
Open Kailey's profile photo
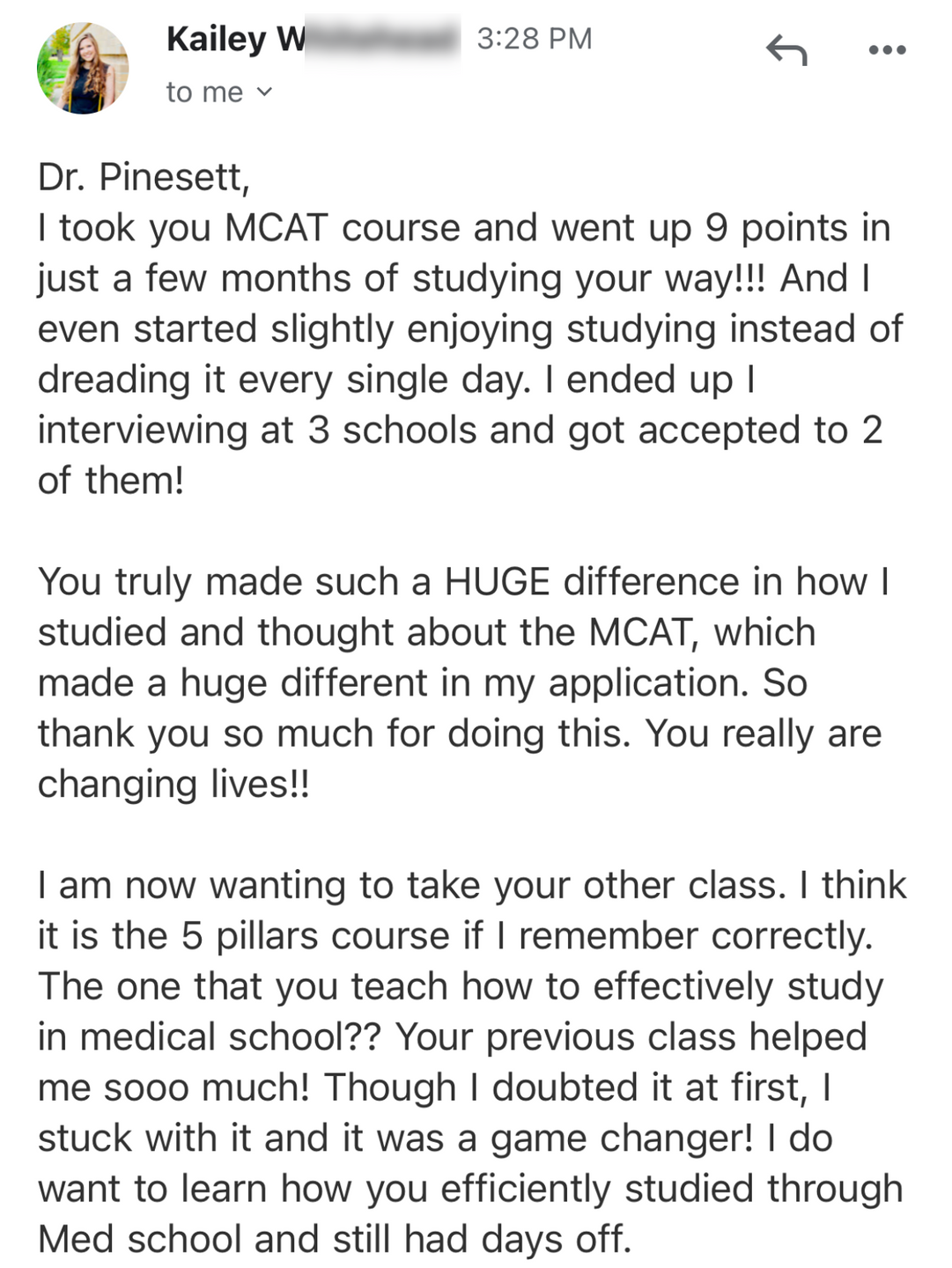83,69
